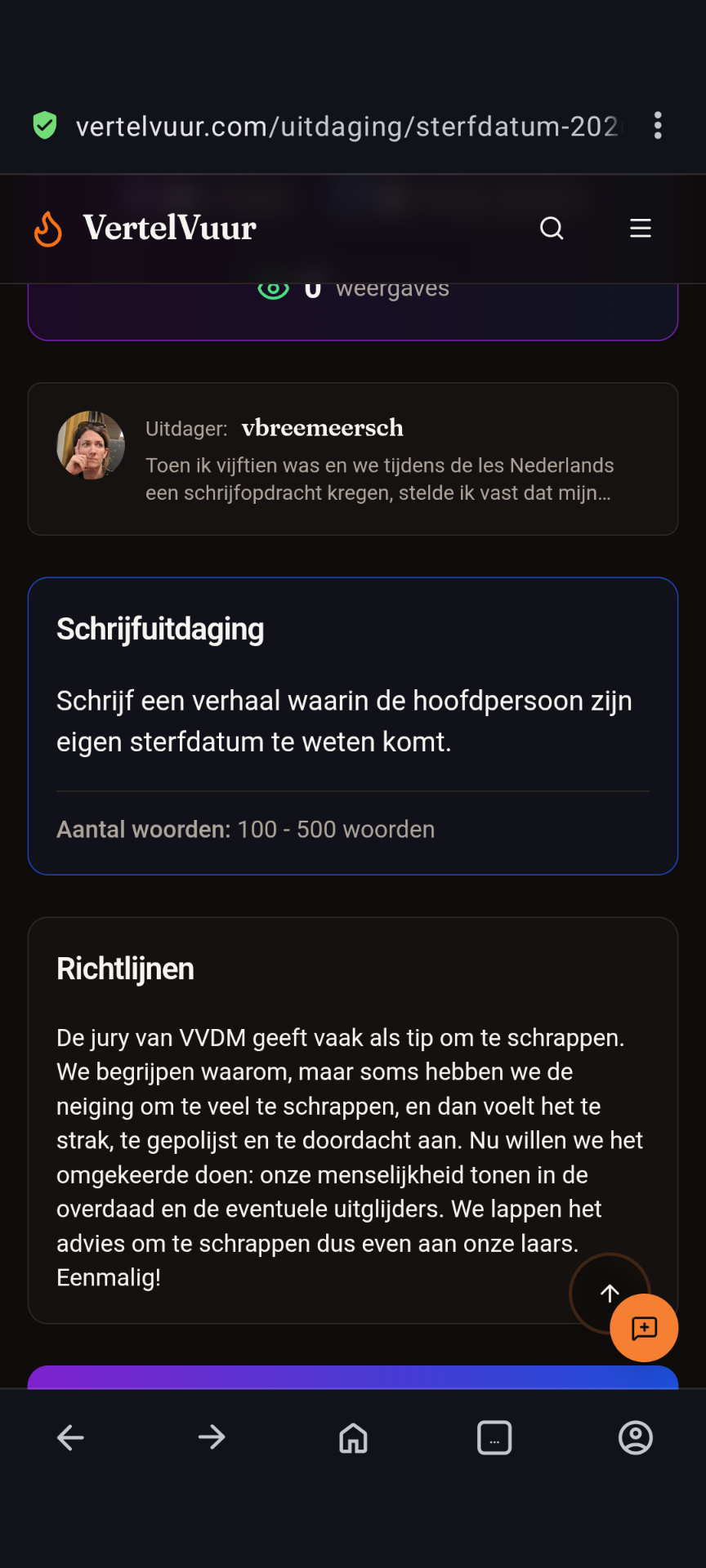Image resolution: width=706 pixels, height=1568 pixels.
Task: Open the site search
Action: coord(552,228)
